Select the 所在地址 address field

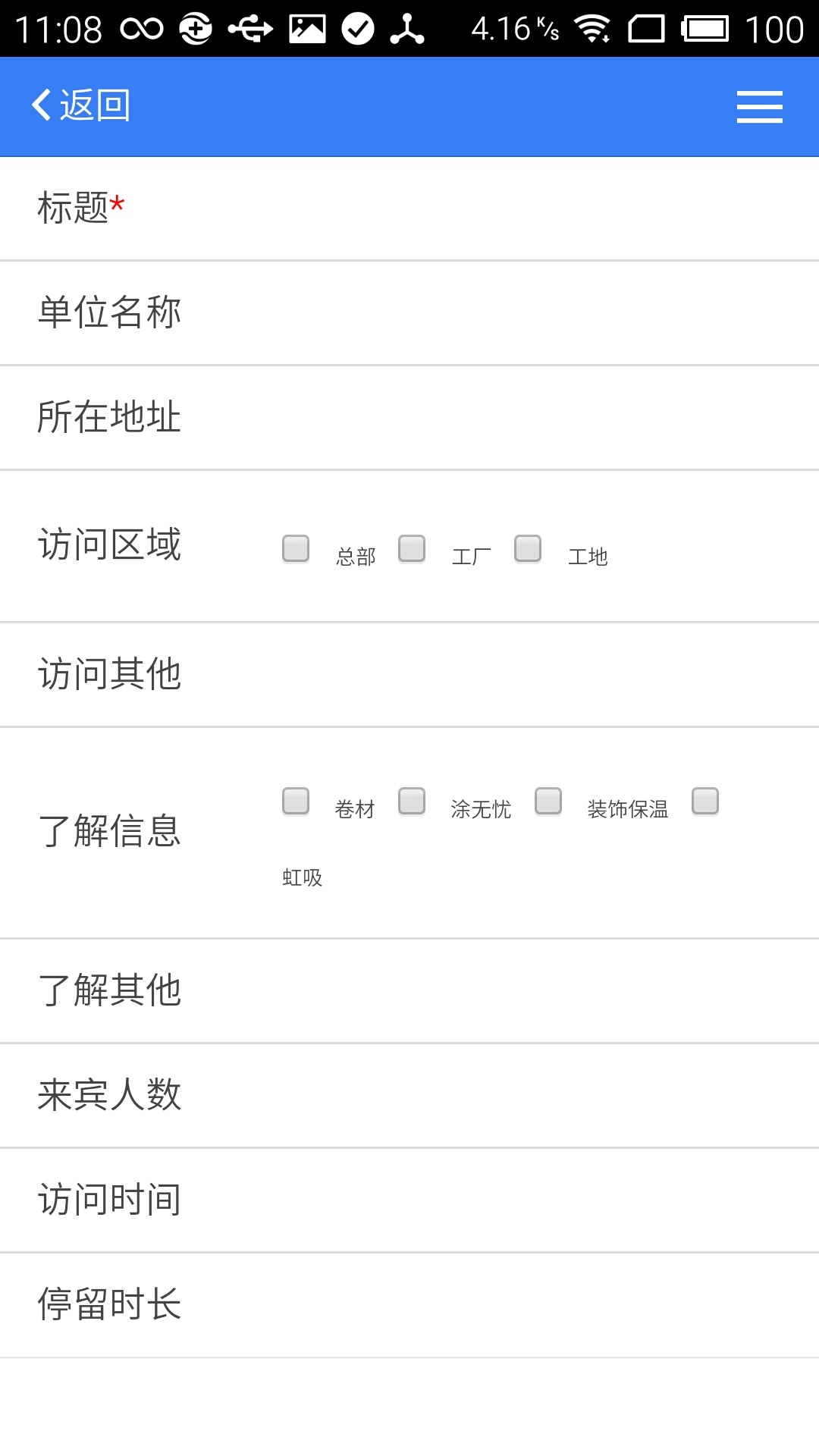[409, 418]
